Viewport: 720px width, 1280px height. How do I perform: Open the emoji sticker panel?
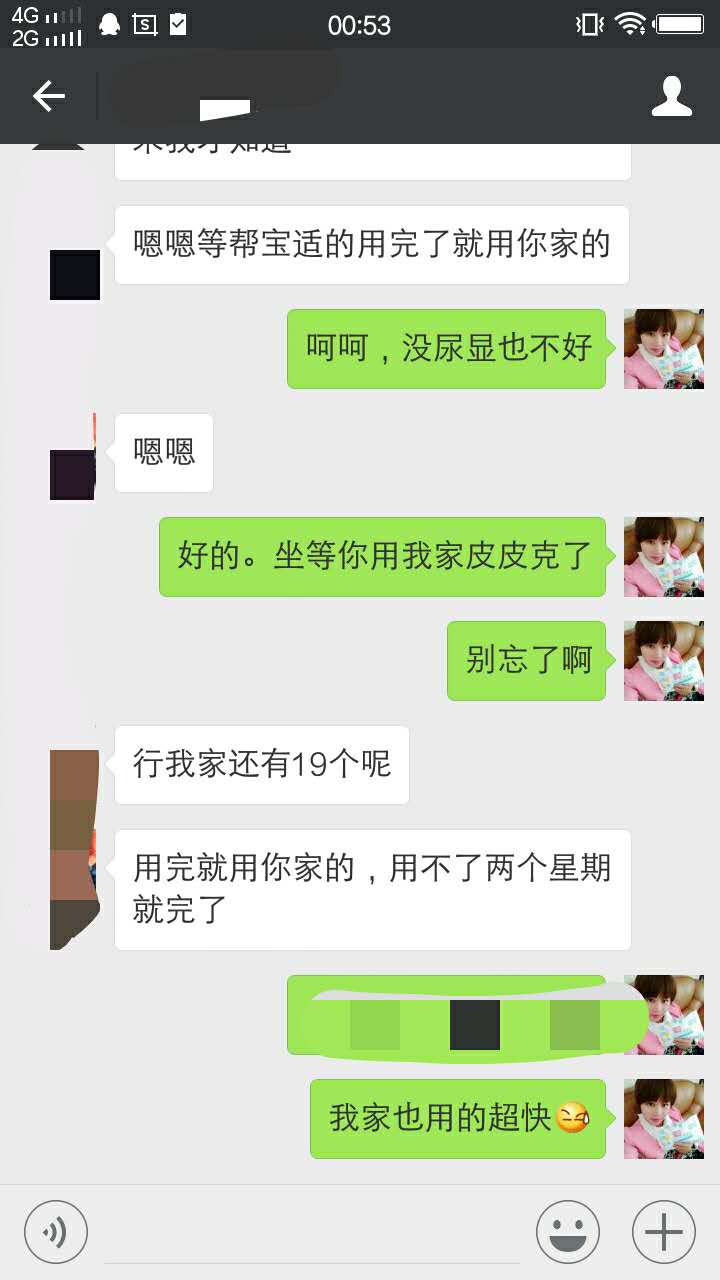(x=567, y=1232)
